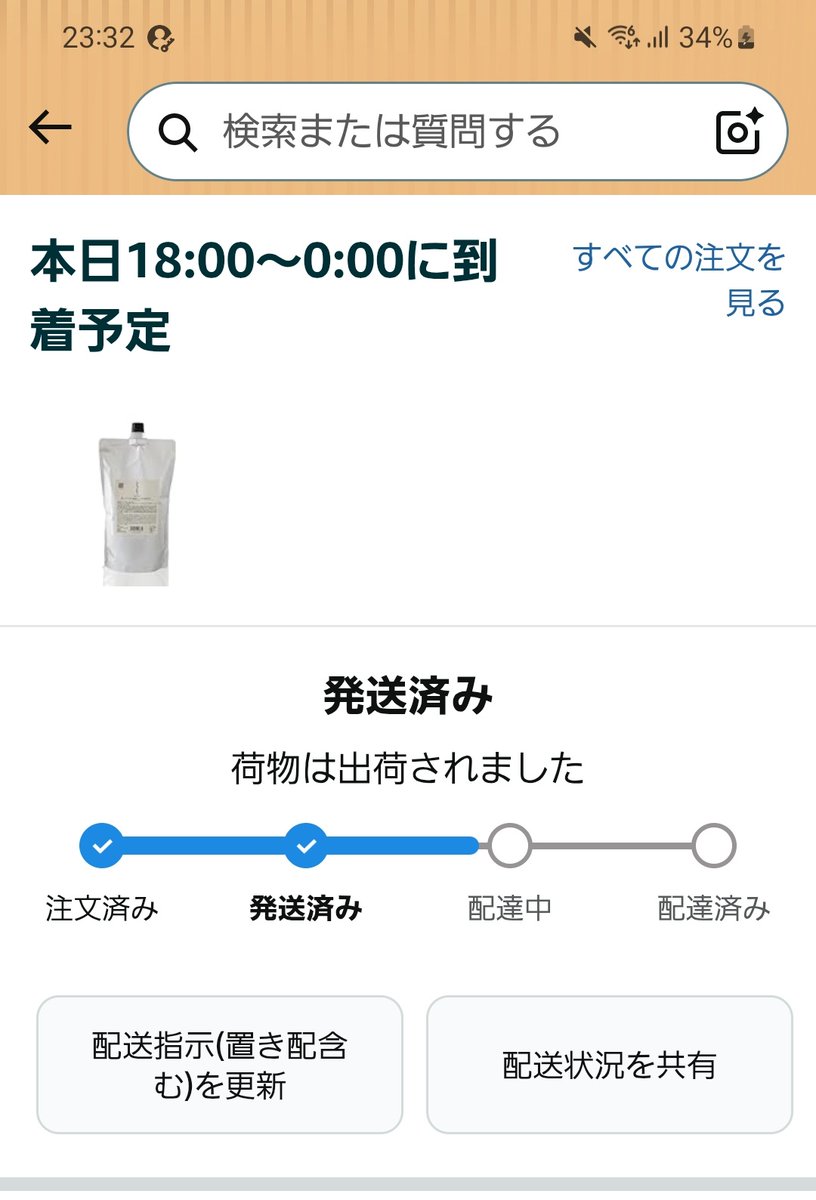Go back with the arrow icon

(50, 127)
